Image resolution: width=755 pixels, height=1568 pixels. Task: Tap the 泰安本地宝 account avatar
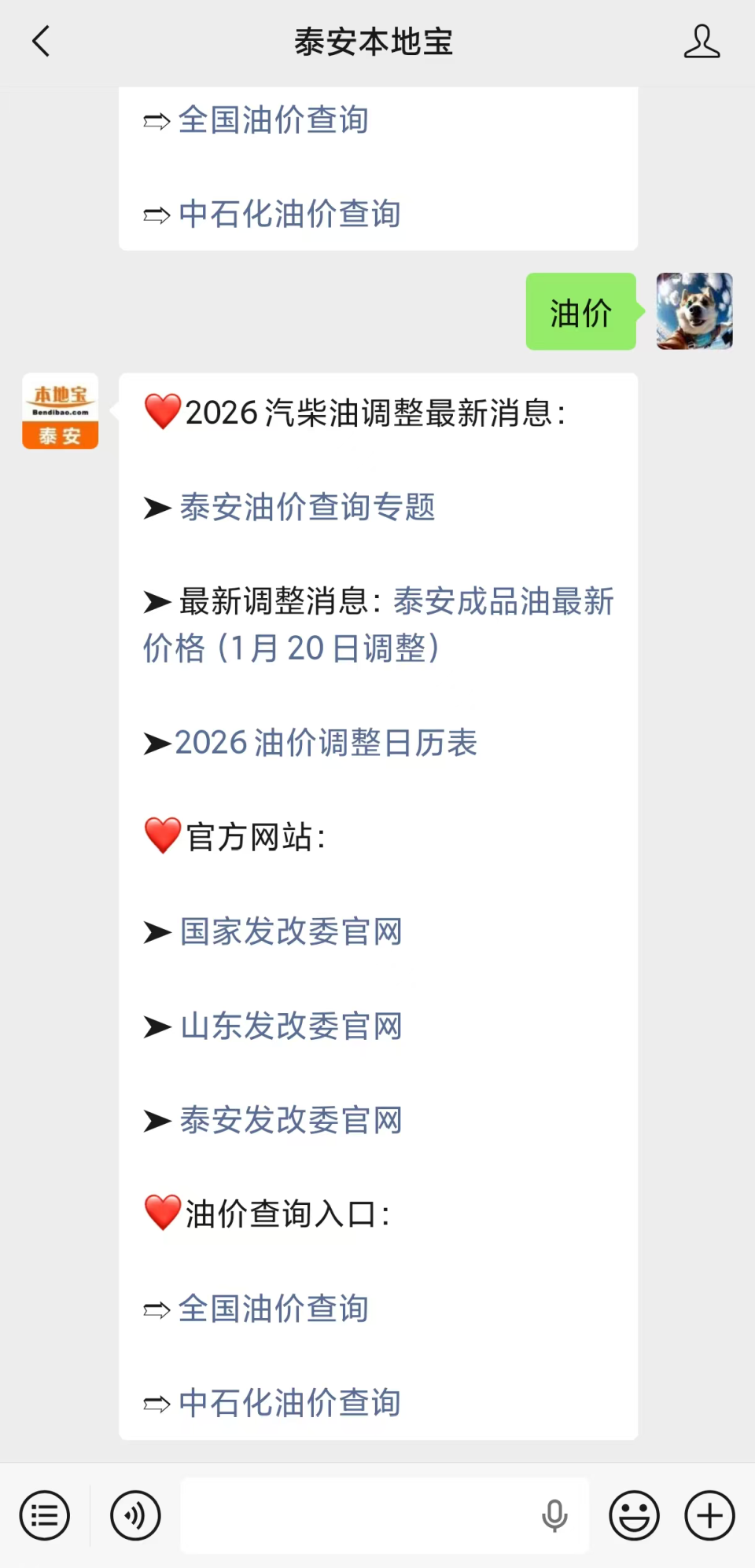tap(60, 411)
